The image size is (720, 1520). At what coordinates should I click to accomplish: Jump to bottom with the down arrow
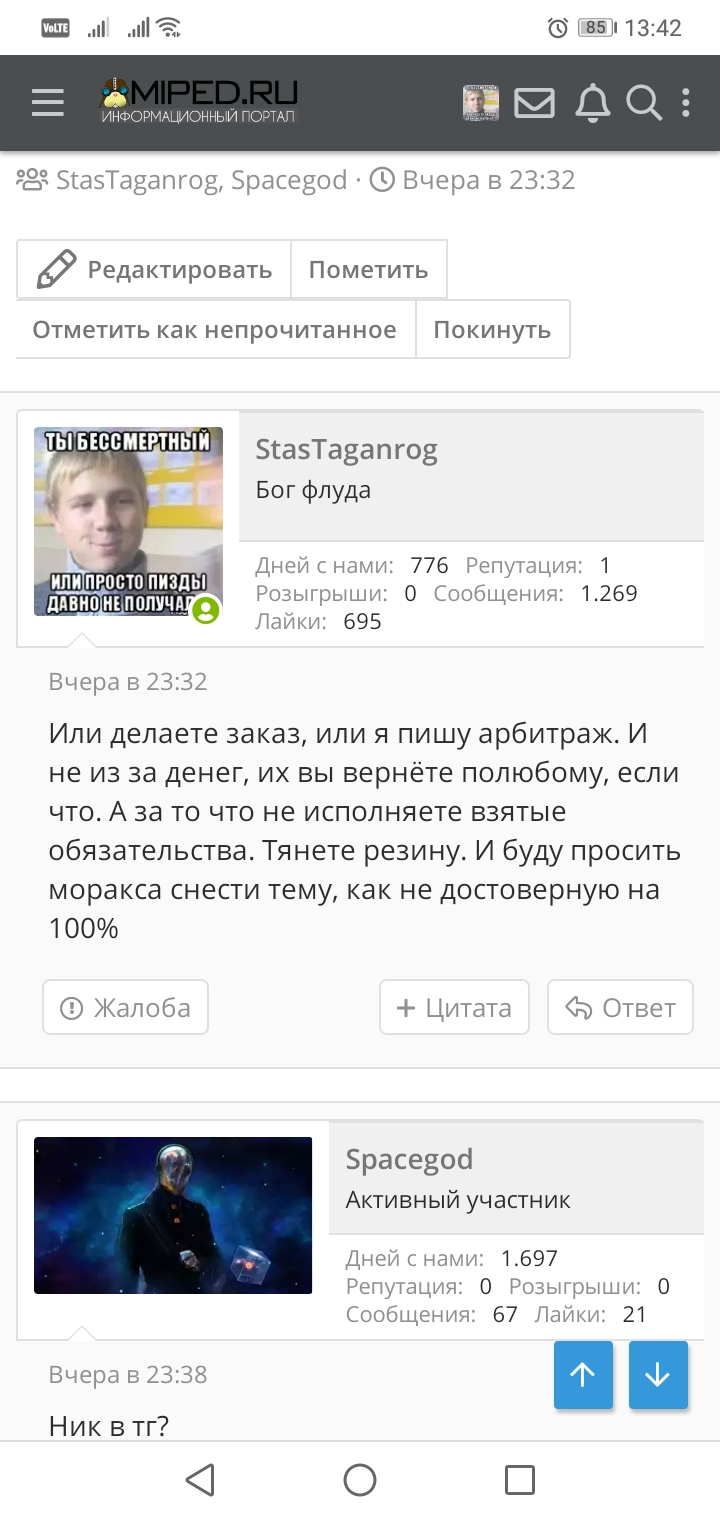tap(658, 1375)
